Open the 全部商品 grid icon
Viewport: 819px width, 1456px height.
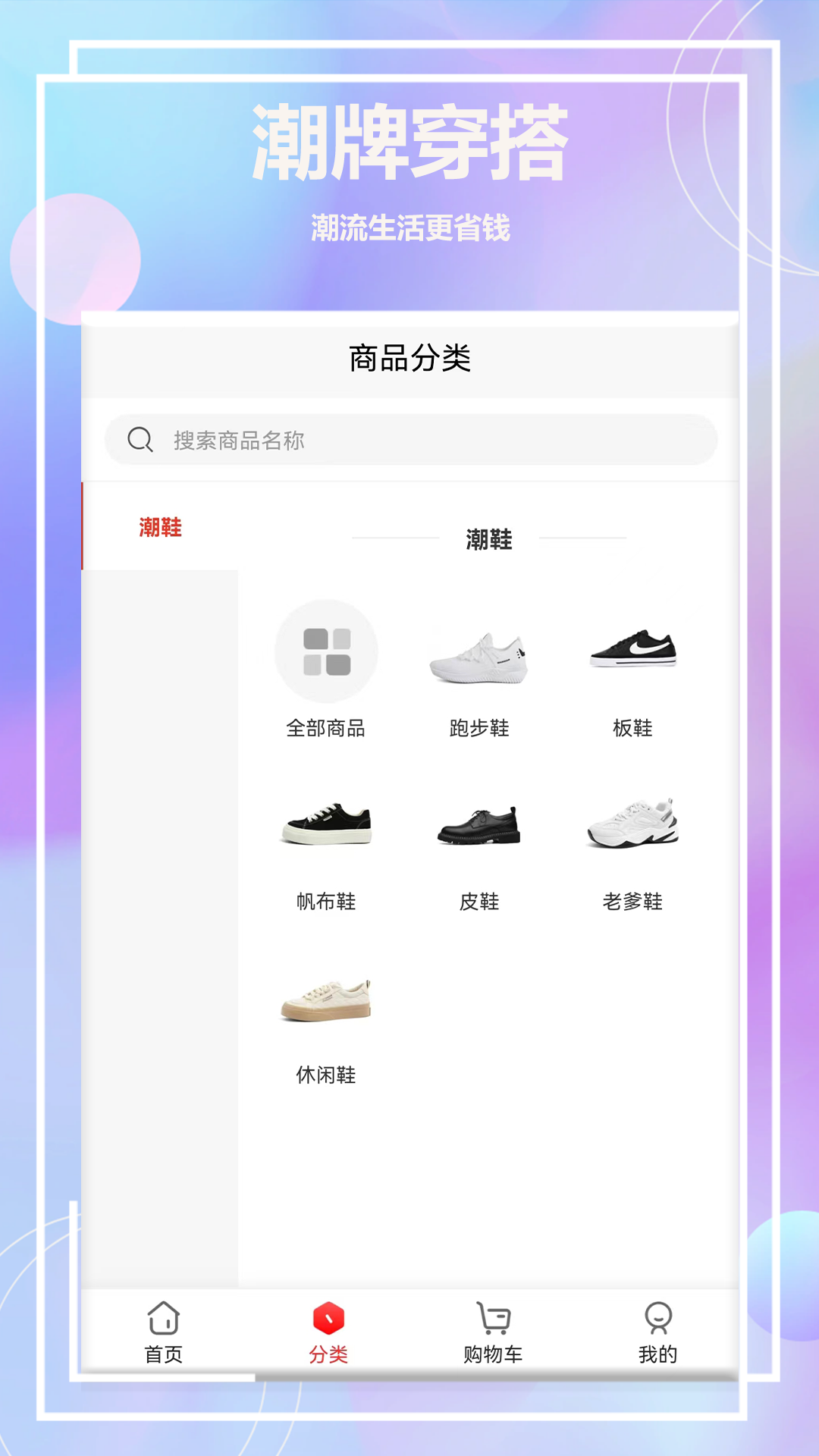(x=325, y=652)
